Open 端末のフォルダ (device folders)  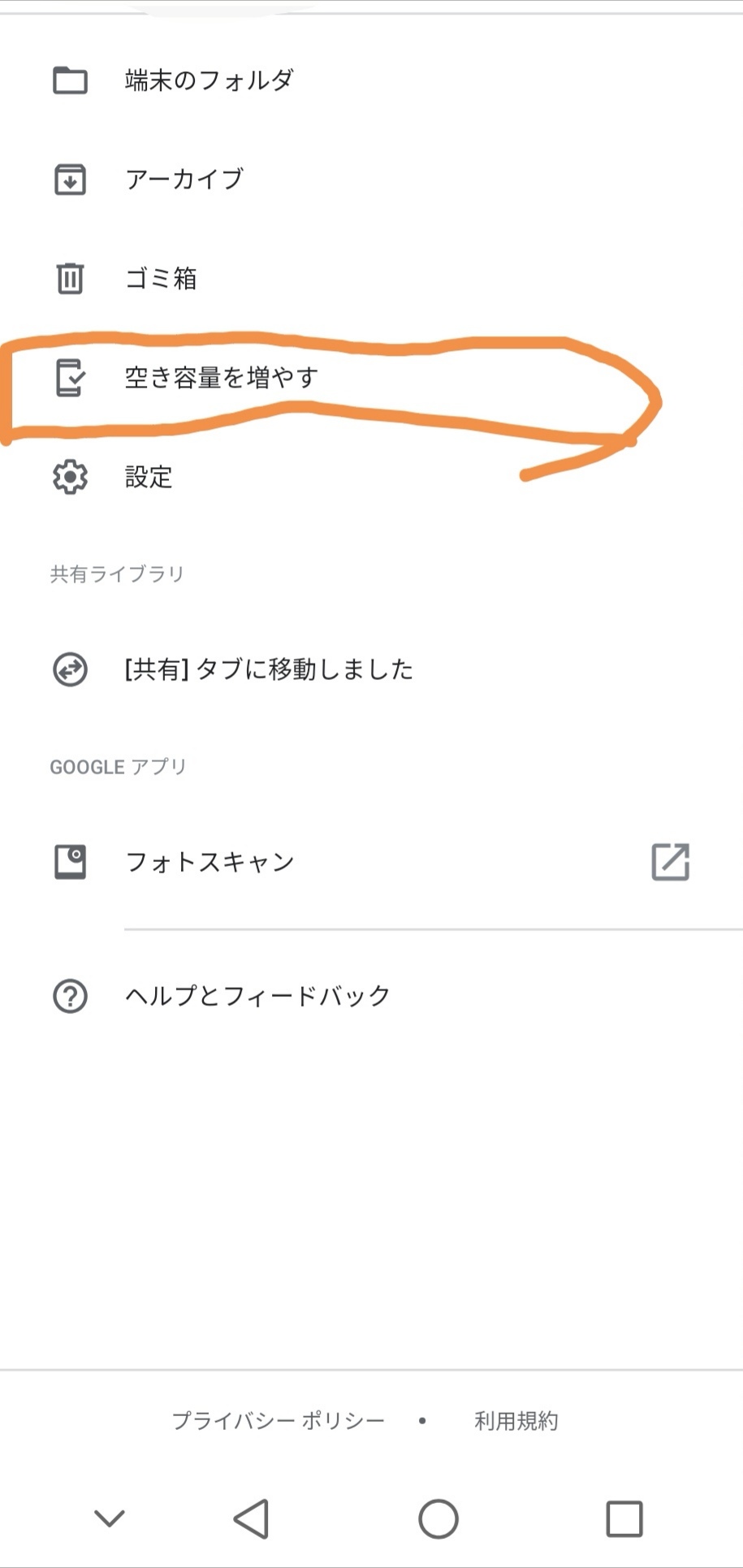click(x=209, y=80)
